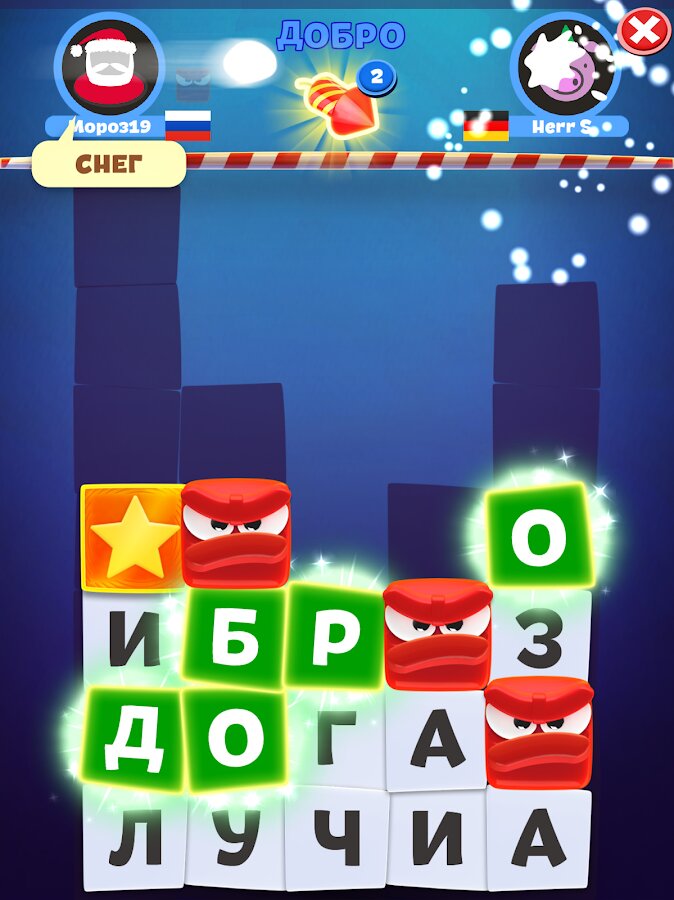The width and height of the screenshot is (674, 900).
Task: Close the game with the red X
Action: click(645, 31)
